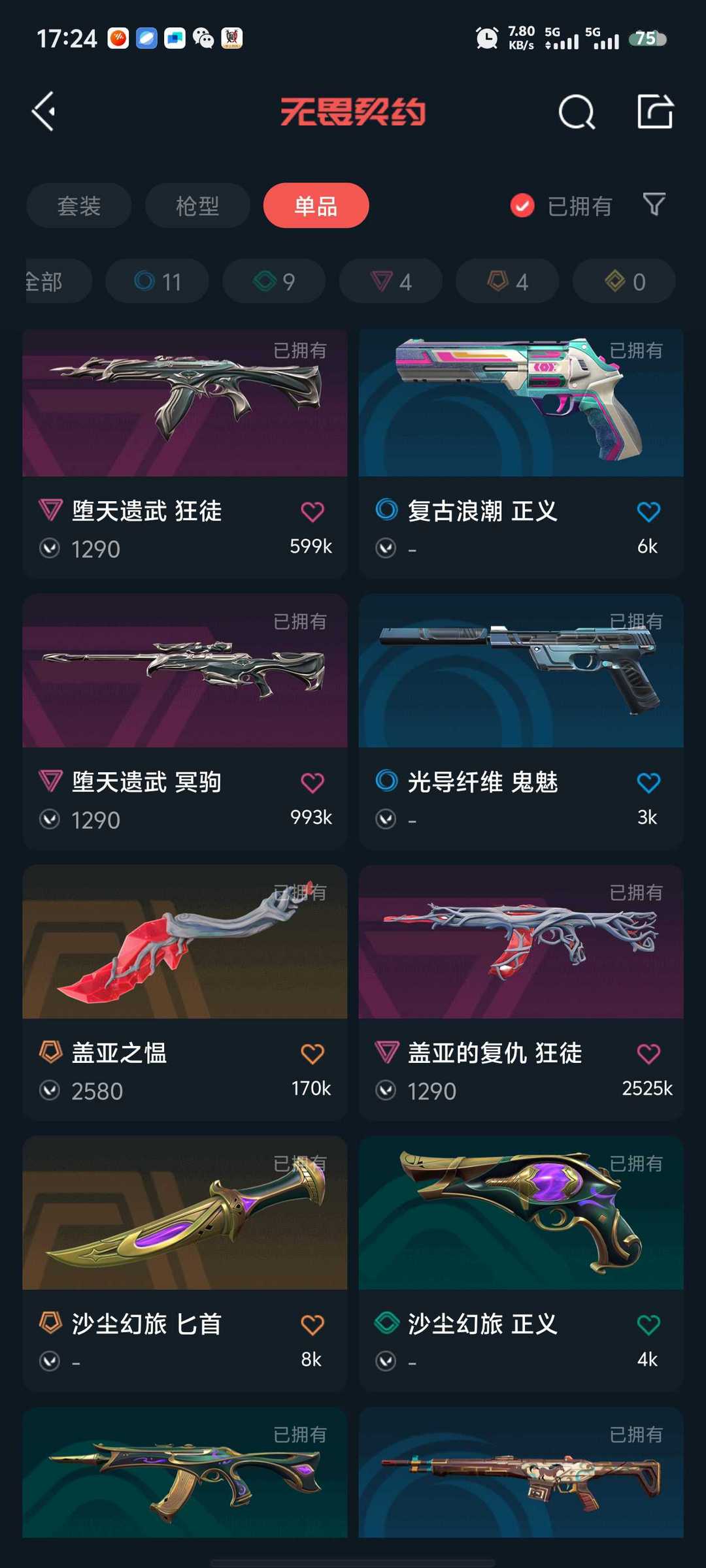
Task: Filter by green tier chip showing 9
Action: pyautogui.click(x=274, y=282)
